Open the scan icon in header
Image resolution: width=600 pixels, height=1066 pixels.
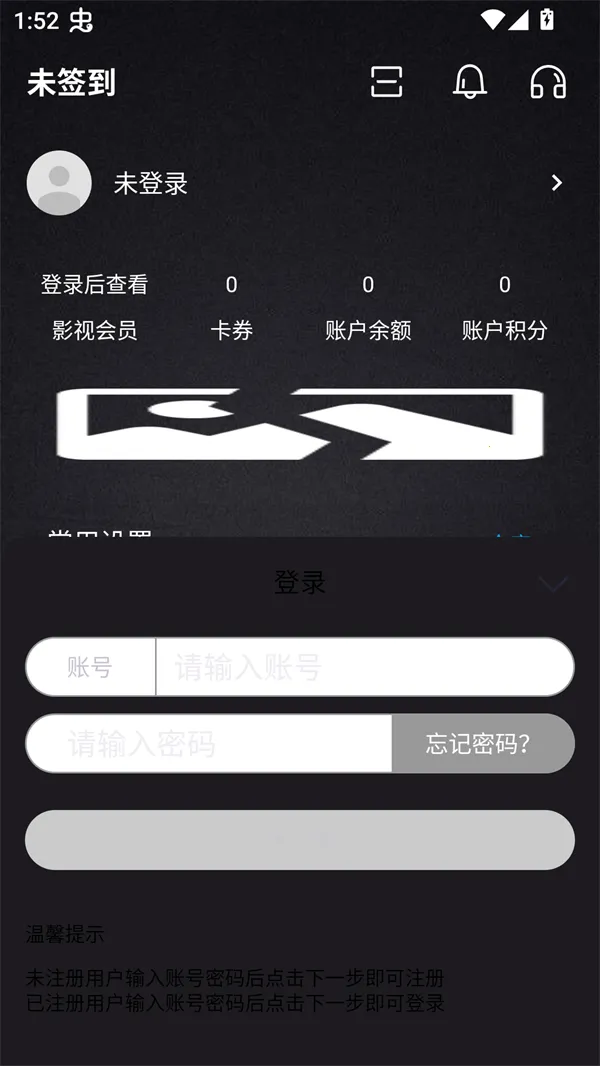pos(386,82)
